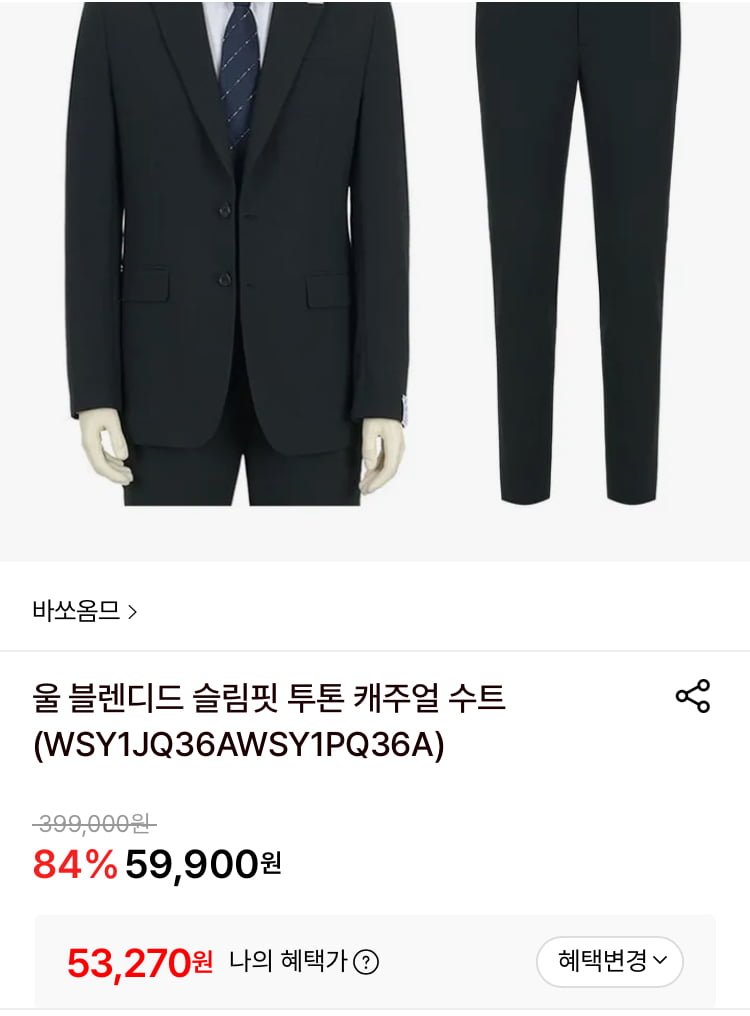Open the 바쏘옴므 brand page
The height and width of the screenshot is (1016, 750).
click(85, 611)
